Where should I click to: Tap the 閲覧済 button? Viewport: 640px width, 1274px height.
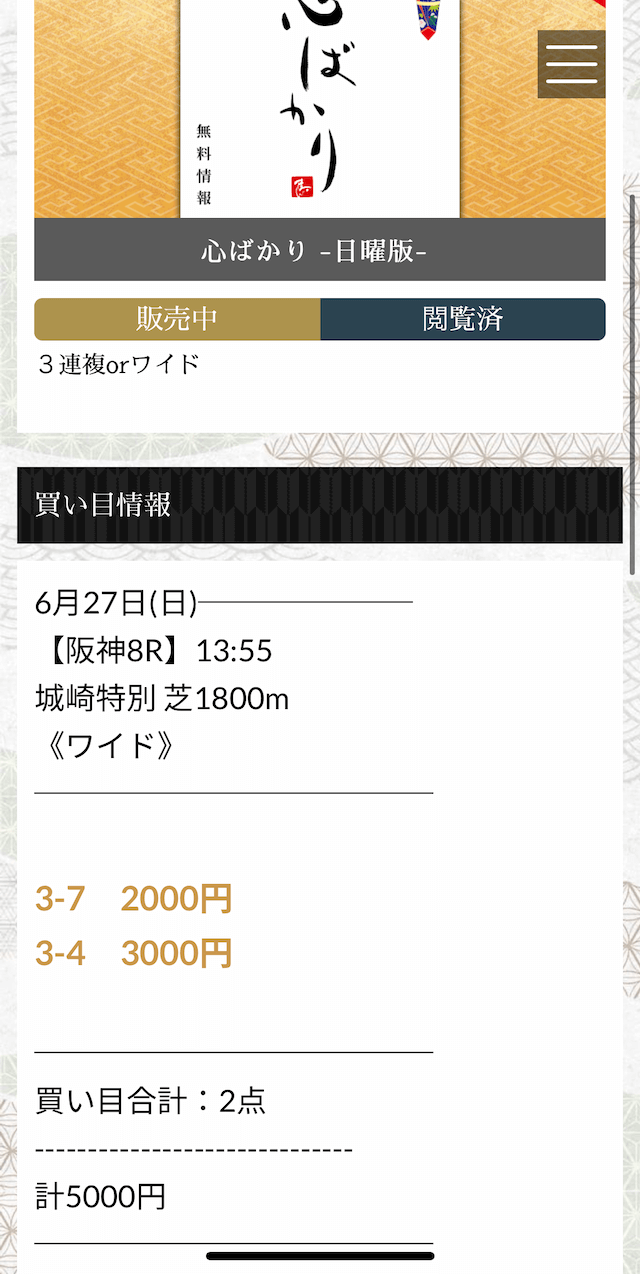pyautogui.click(x=463, y=319)
